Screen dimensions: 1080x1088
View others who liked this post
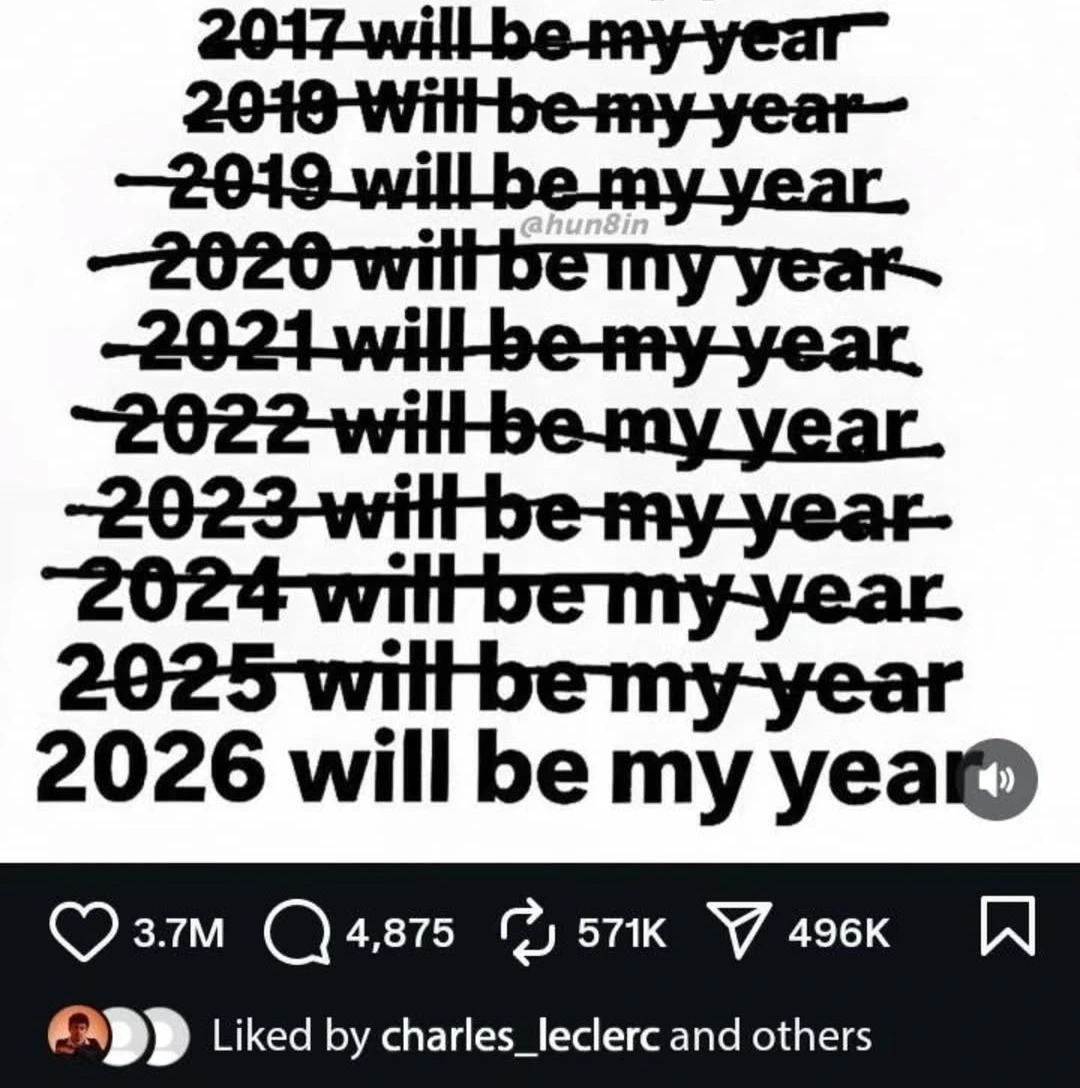point(811,1036)
